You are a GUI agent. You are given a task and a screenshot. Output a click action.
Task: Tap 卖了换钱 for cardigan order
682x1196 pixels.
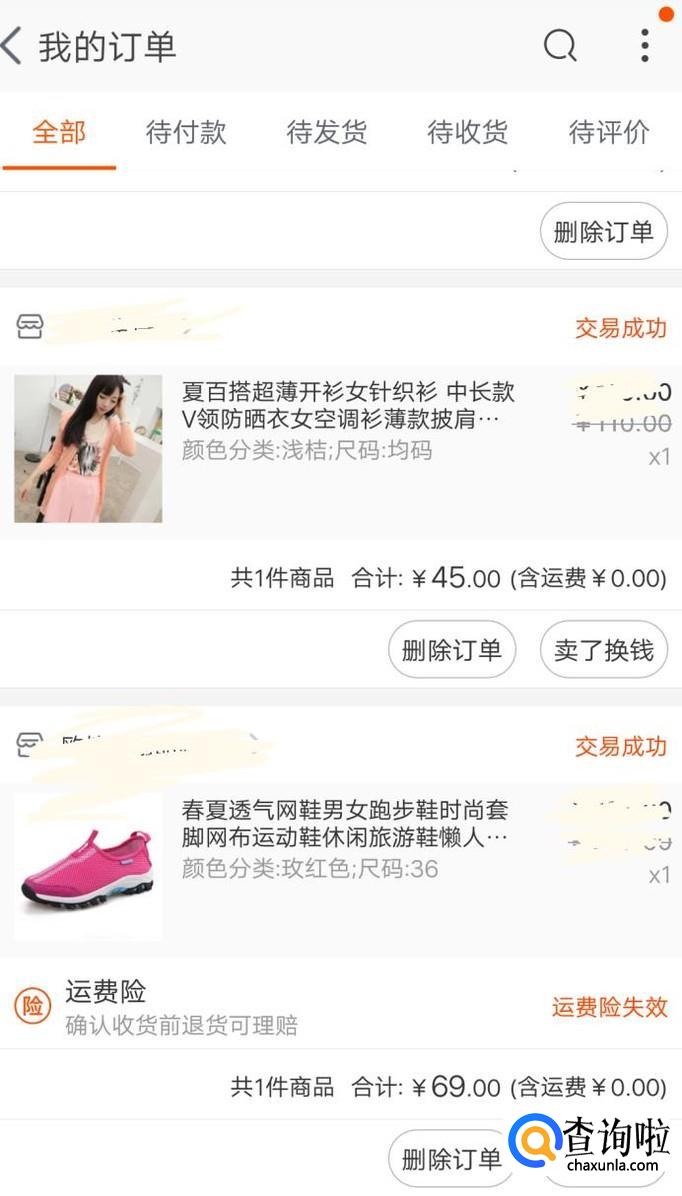click(x=603, y=650)
